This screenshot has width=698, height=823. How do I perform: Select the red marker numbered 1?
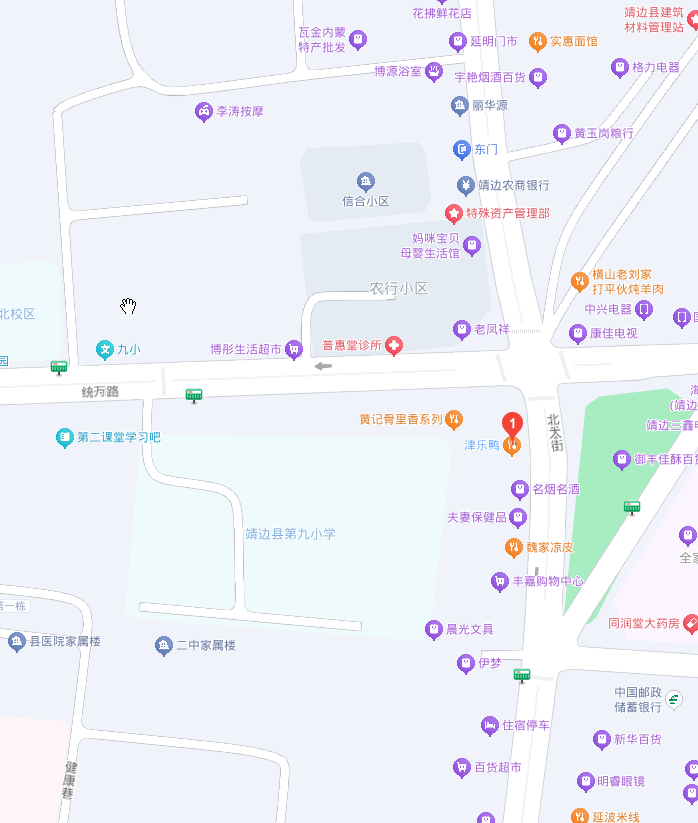pyautogui.click(x=512, y=425)
